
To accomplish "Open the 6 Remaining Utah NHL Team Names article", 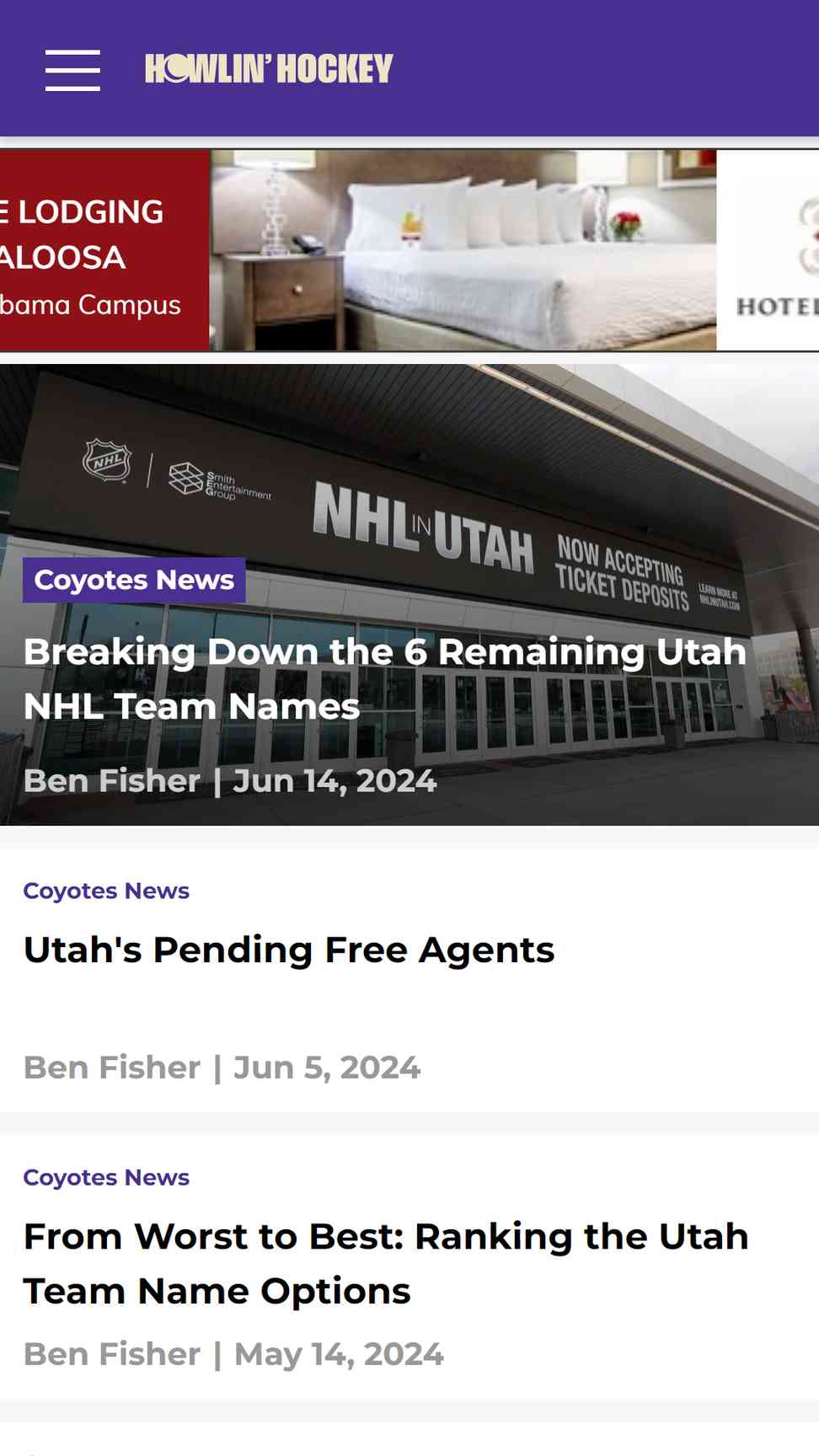I will point(385,678).
